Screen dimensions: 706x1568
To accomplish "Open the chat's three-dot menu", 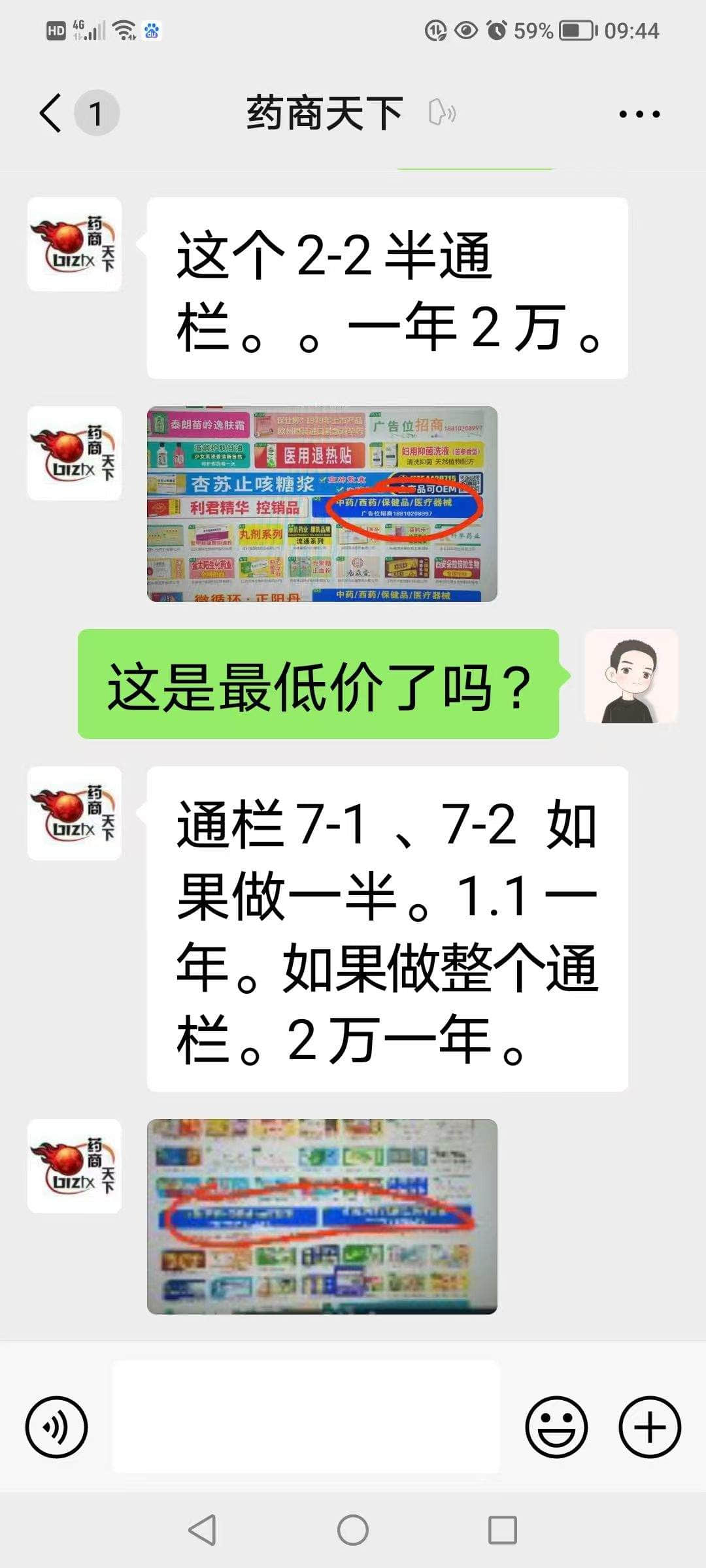I will pos(639,114).
